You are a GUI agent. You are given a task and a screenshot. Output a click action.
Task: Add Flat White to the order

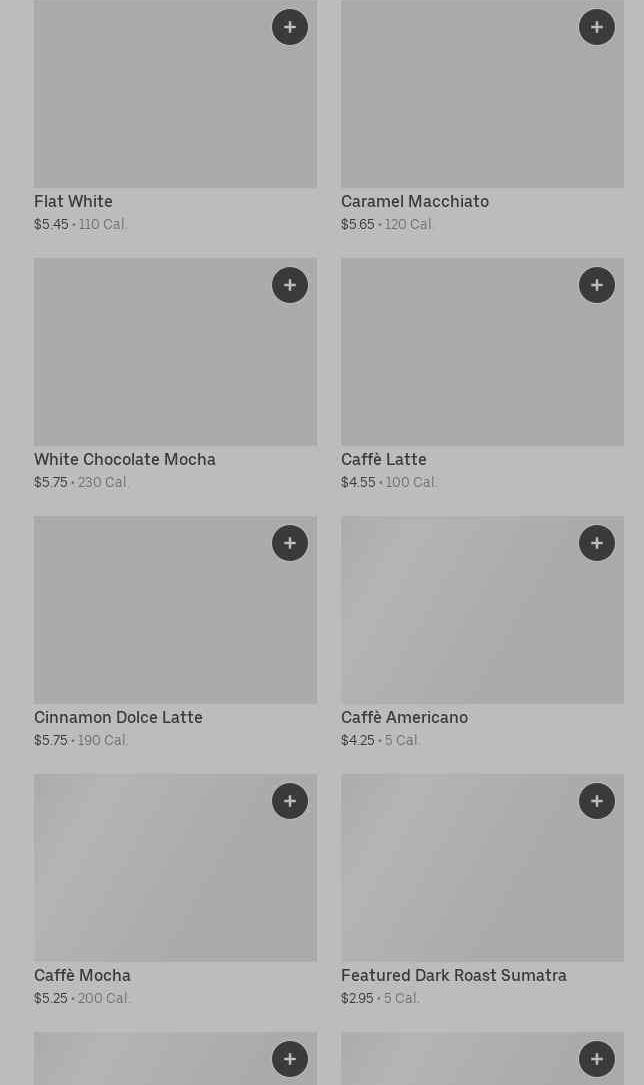pos(290,27)
